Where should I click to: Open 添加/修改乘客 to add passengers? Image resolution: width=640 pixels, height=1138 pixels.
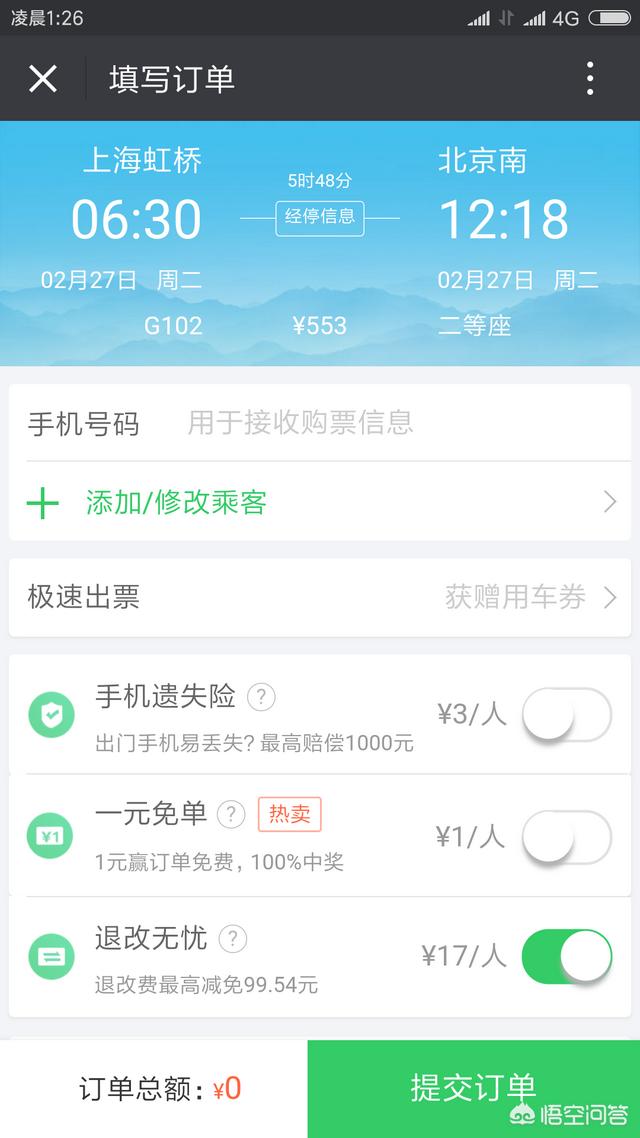point(320,502)
